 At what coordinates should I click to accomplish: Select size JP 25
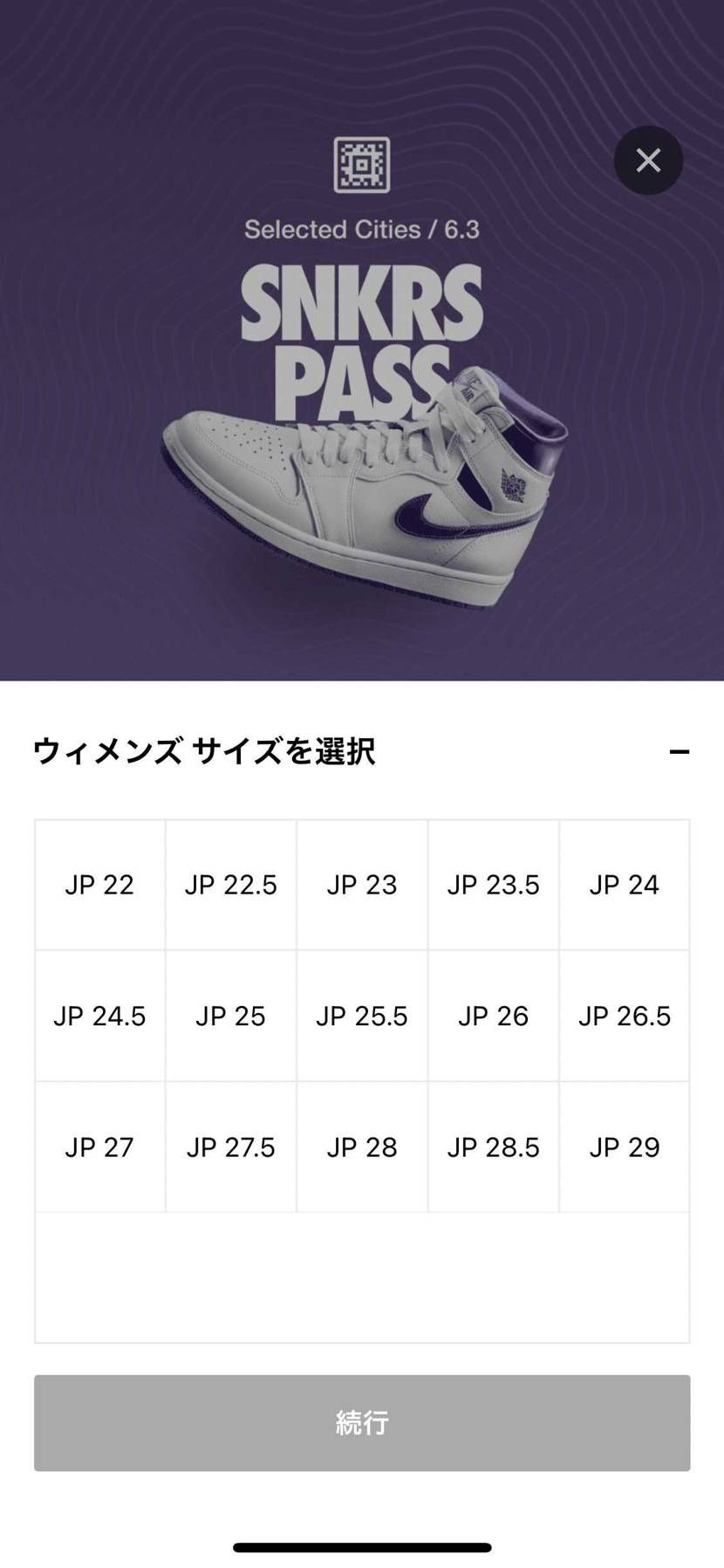(230, 1017)
